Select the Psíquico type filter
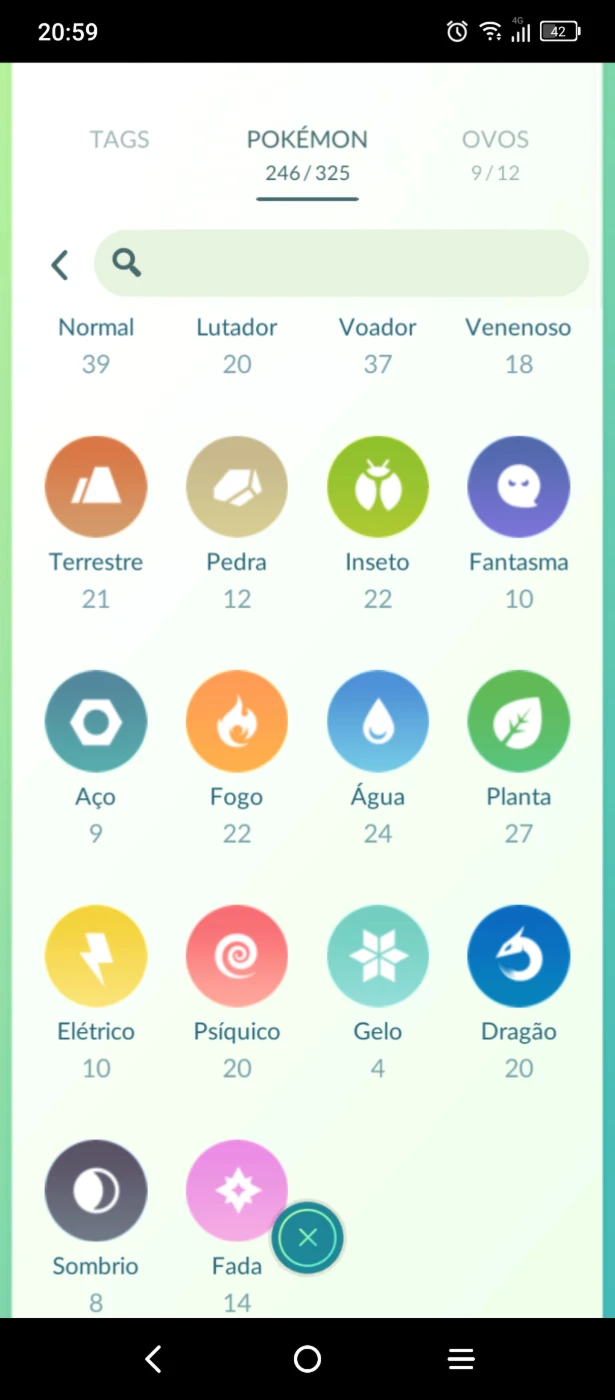The width and height of the screenshot is (615, 1400). pyautogui.click(x=237, y=957)
